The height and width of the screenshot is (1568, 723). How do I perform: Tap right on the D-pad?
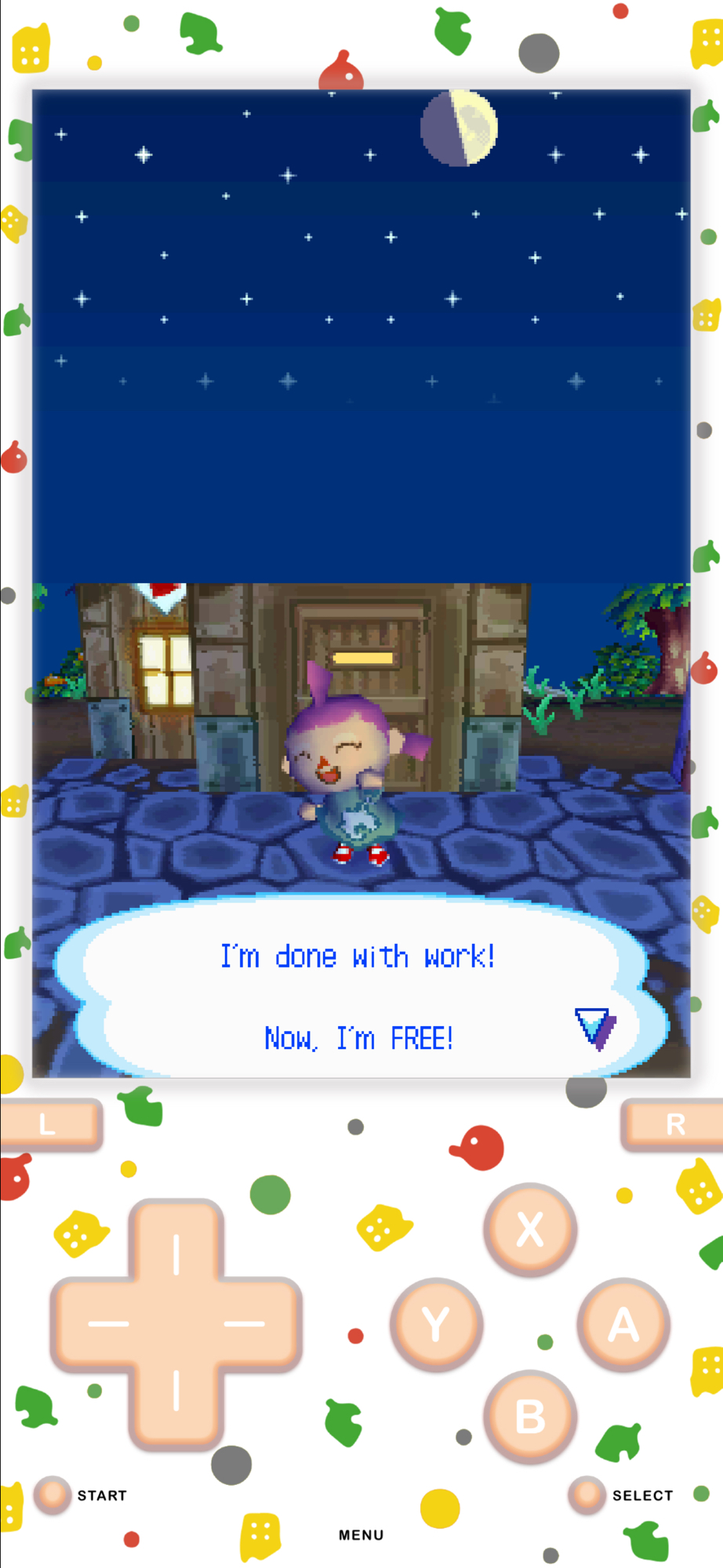click(x=247, y=1323)
